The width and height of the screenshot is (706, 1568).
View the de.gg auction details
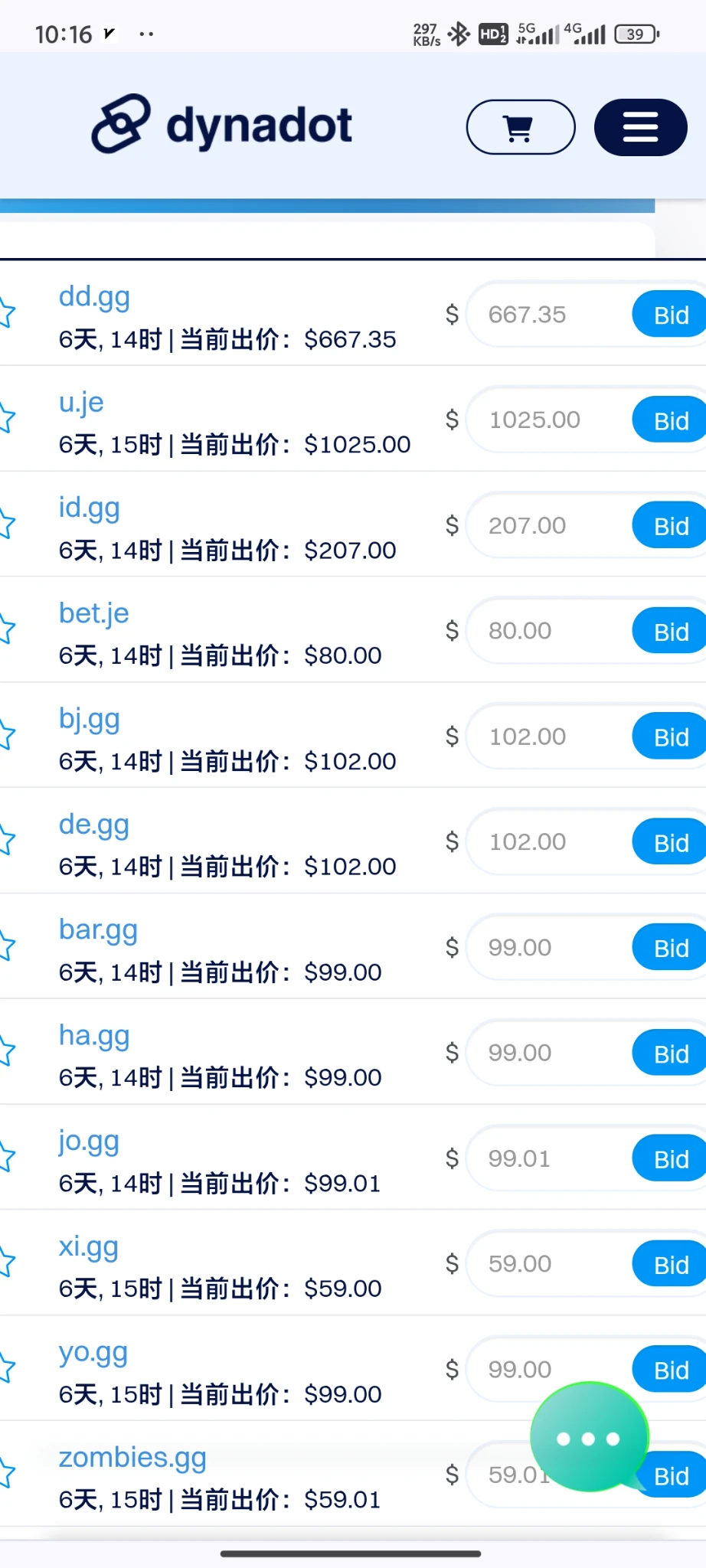[x=94, y=825]
